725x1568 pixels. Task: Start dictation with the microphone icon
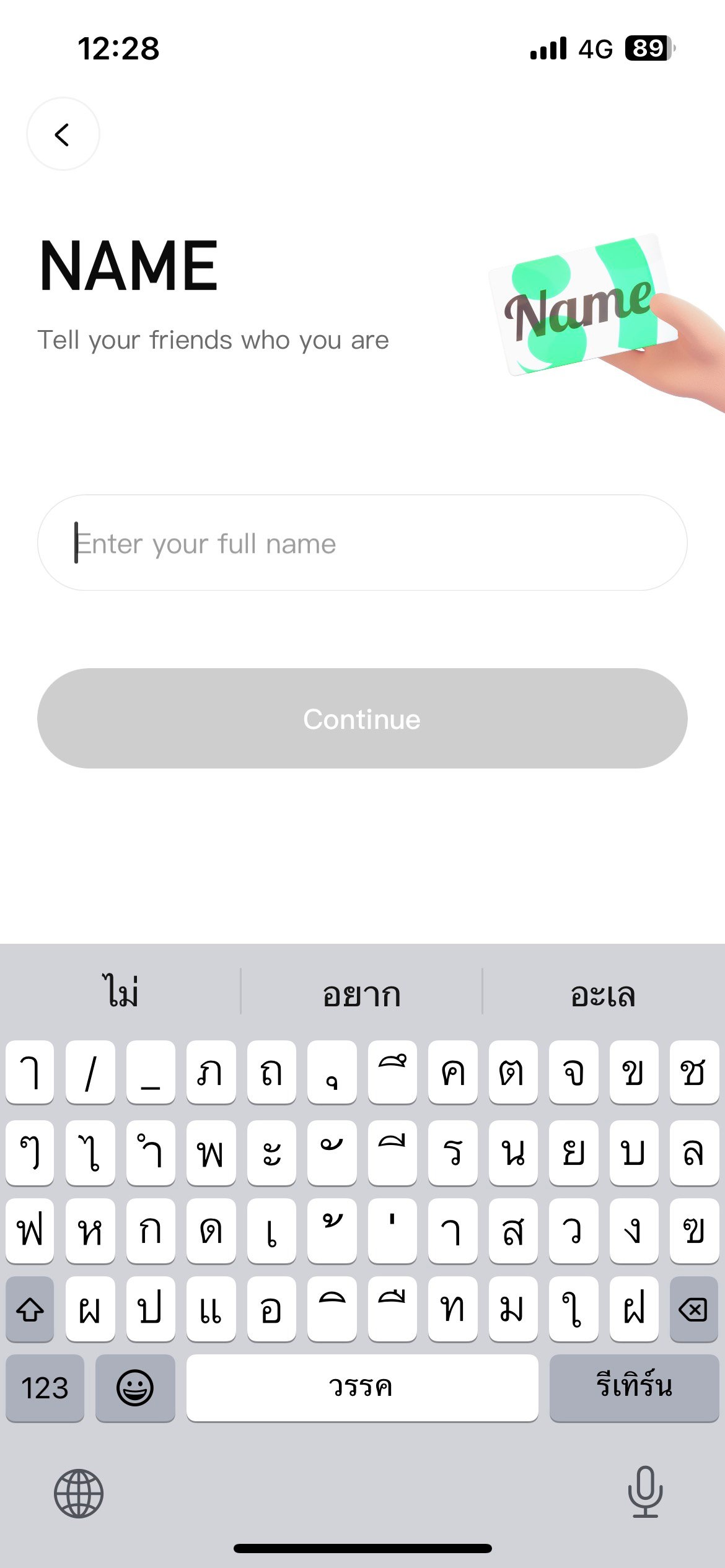click(645, 1492)
